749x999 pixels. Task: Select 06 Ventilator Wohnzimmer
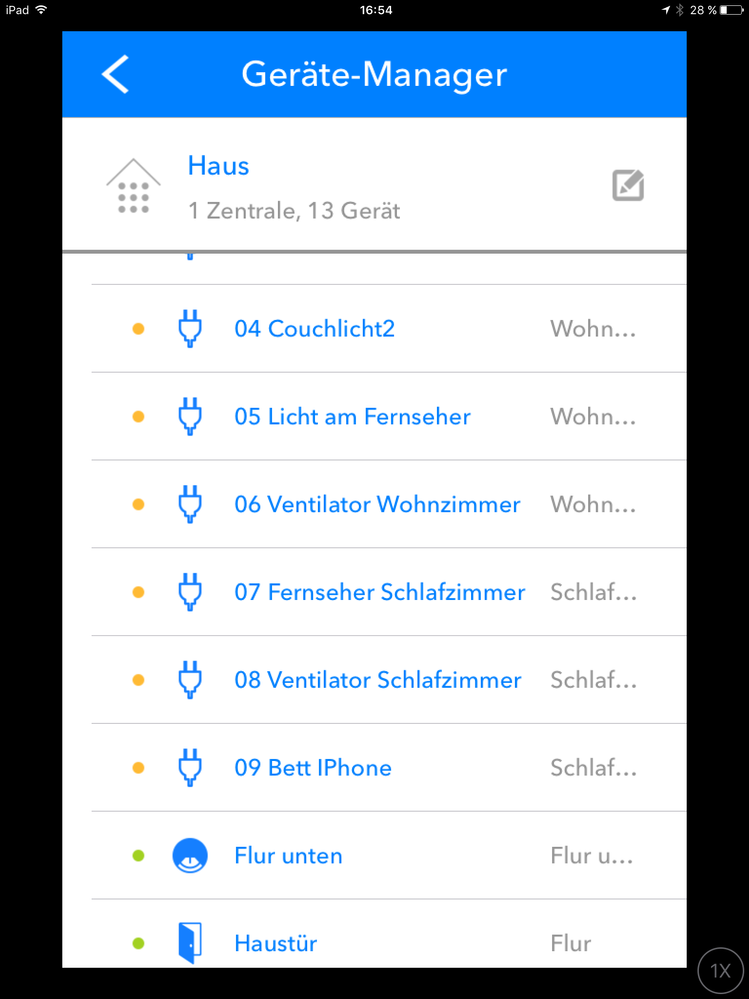tap(377, 505)
